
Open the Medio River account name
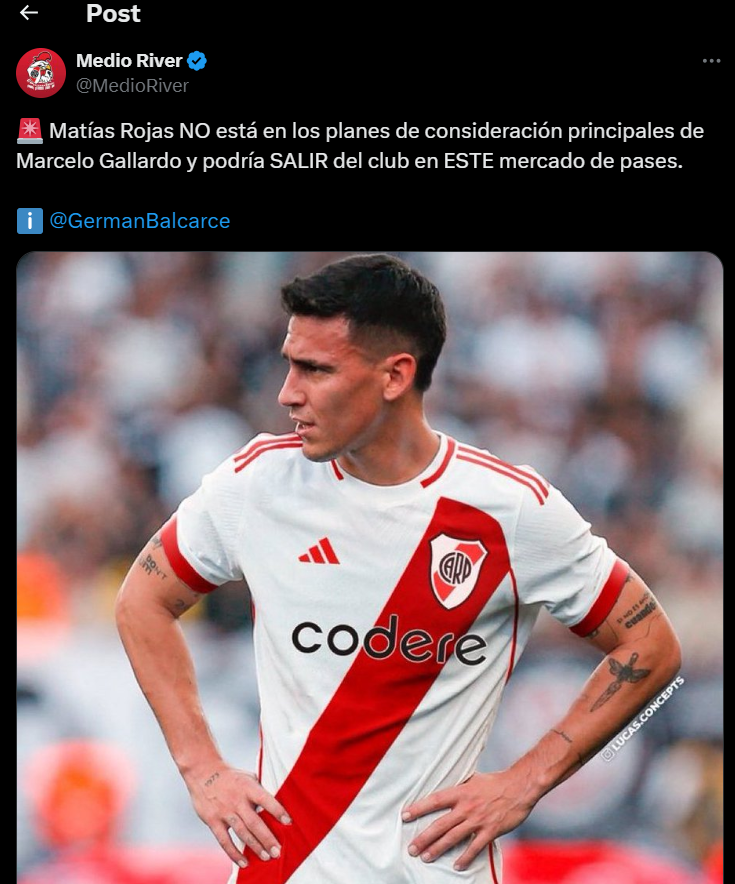[129, 61]
